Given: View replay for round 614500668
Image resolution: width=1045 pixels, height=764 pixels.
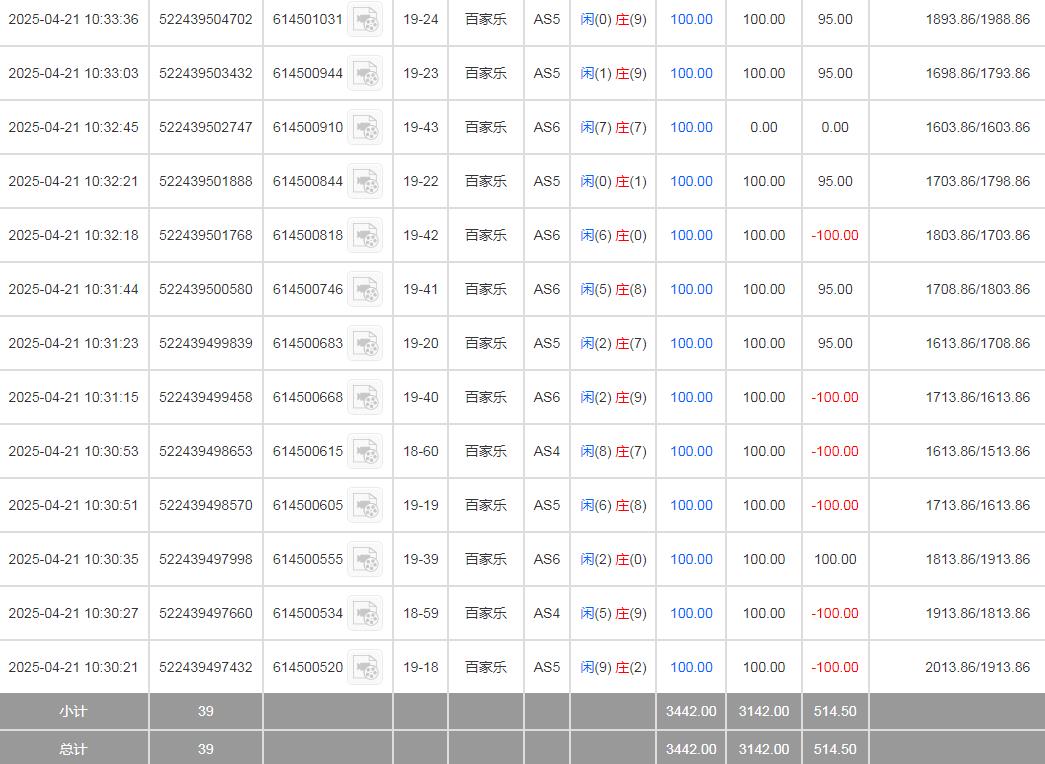Looking at the screenshot, I should click(x=365, y=398).
